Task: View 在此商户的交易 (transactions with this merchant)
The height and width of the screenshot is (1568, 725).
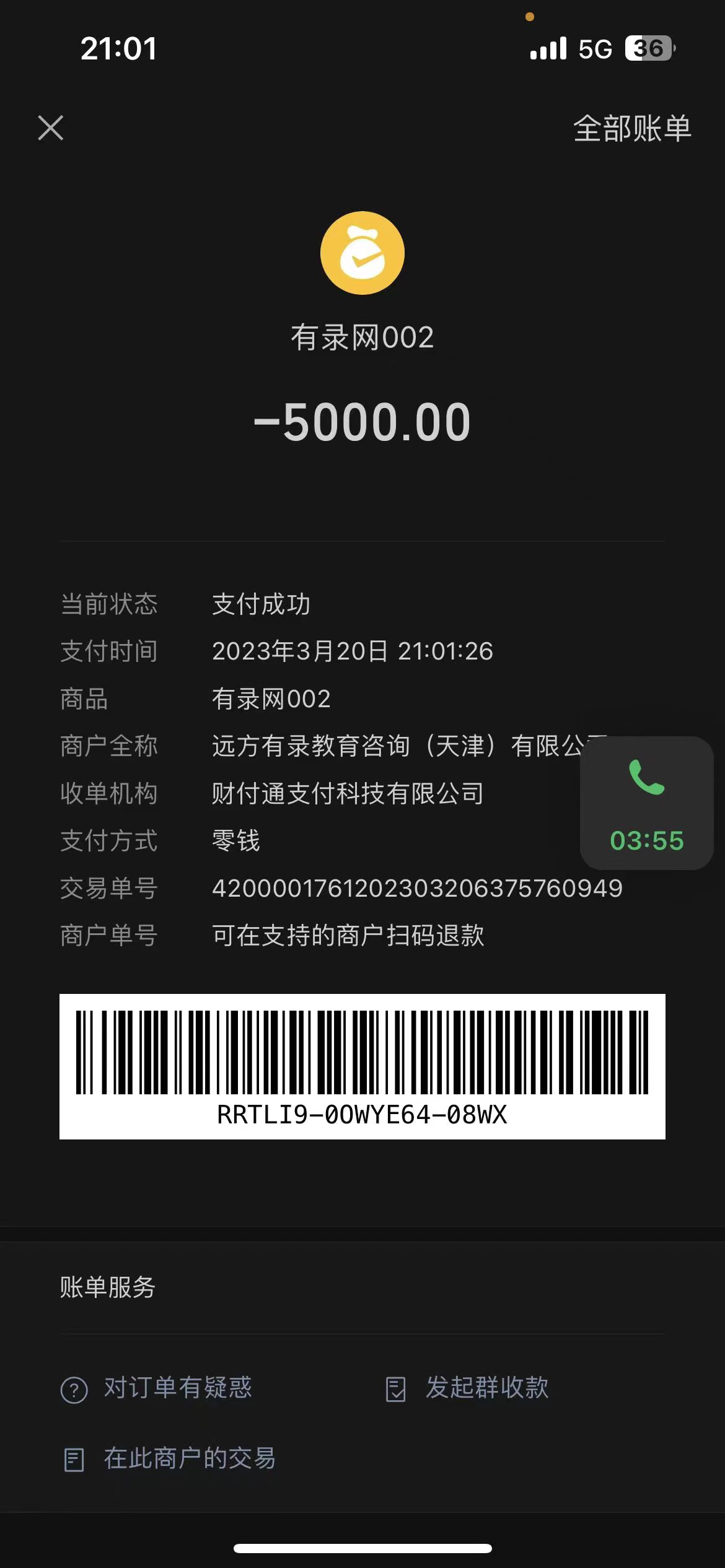Action: (170, 1458)
